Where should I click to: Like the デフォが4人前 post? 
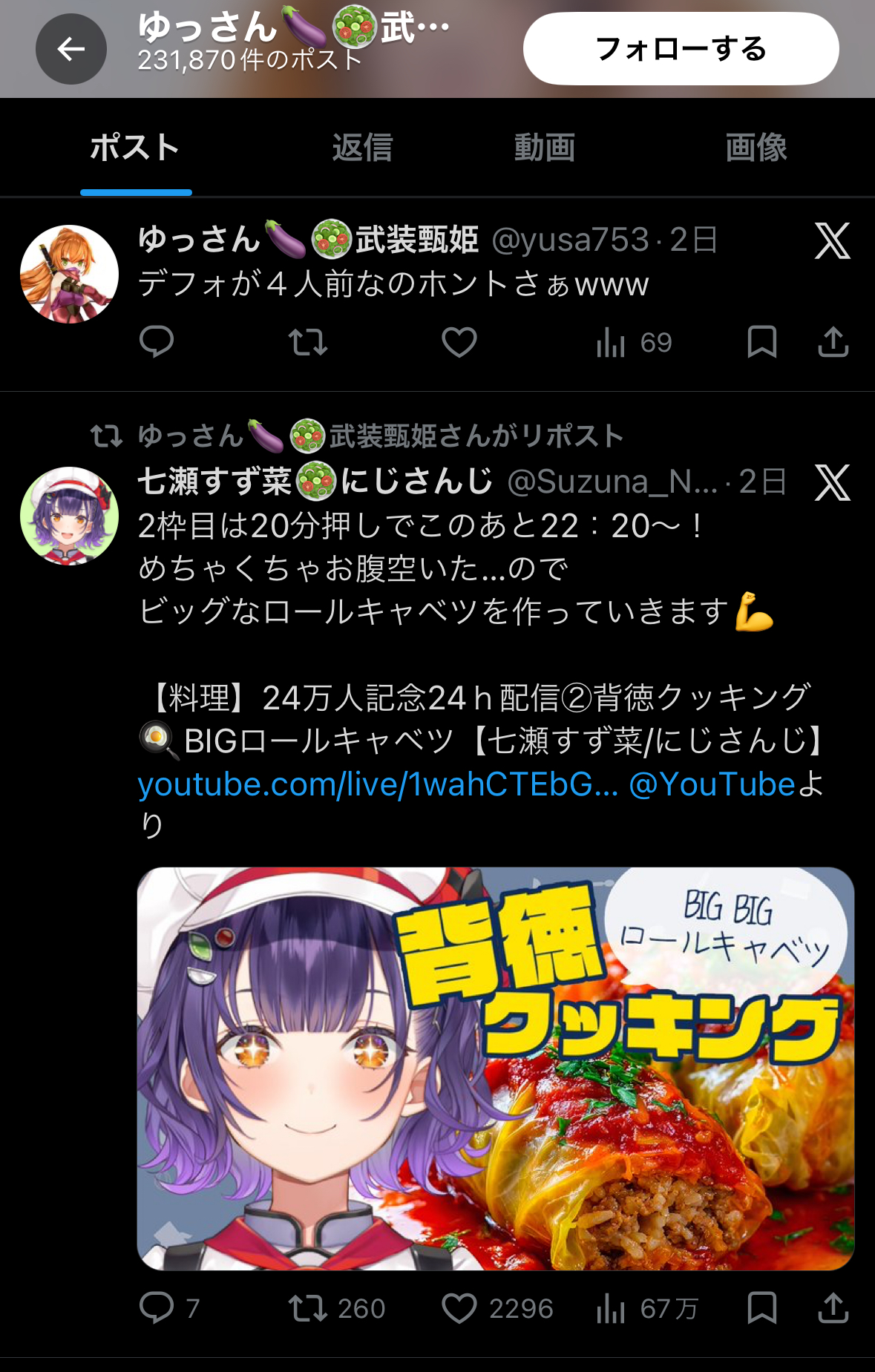coord(459,342)
